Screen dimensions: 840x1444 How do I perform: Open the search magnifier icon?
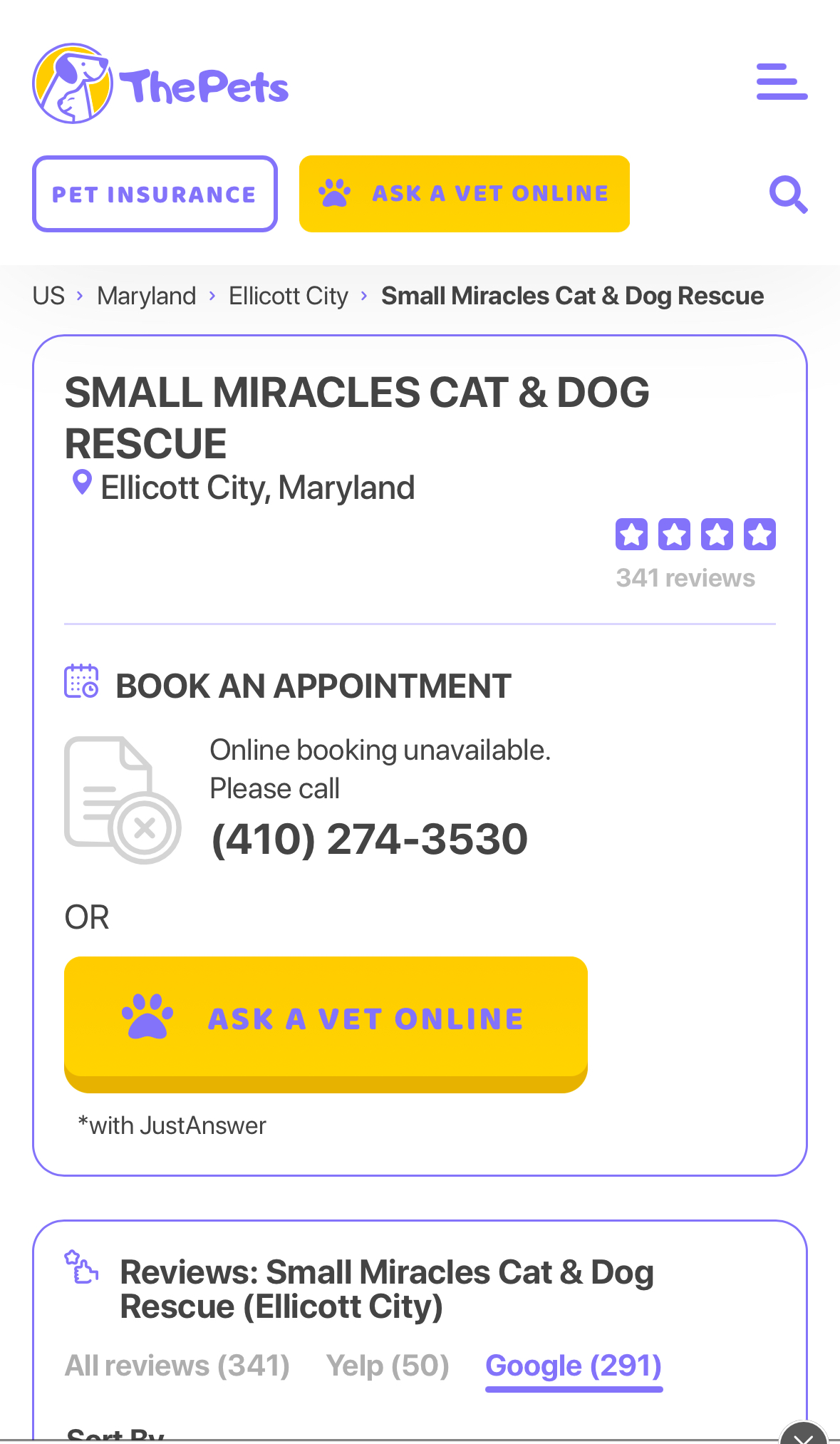point(788,195)
